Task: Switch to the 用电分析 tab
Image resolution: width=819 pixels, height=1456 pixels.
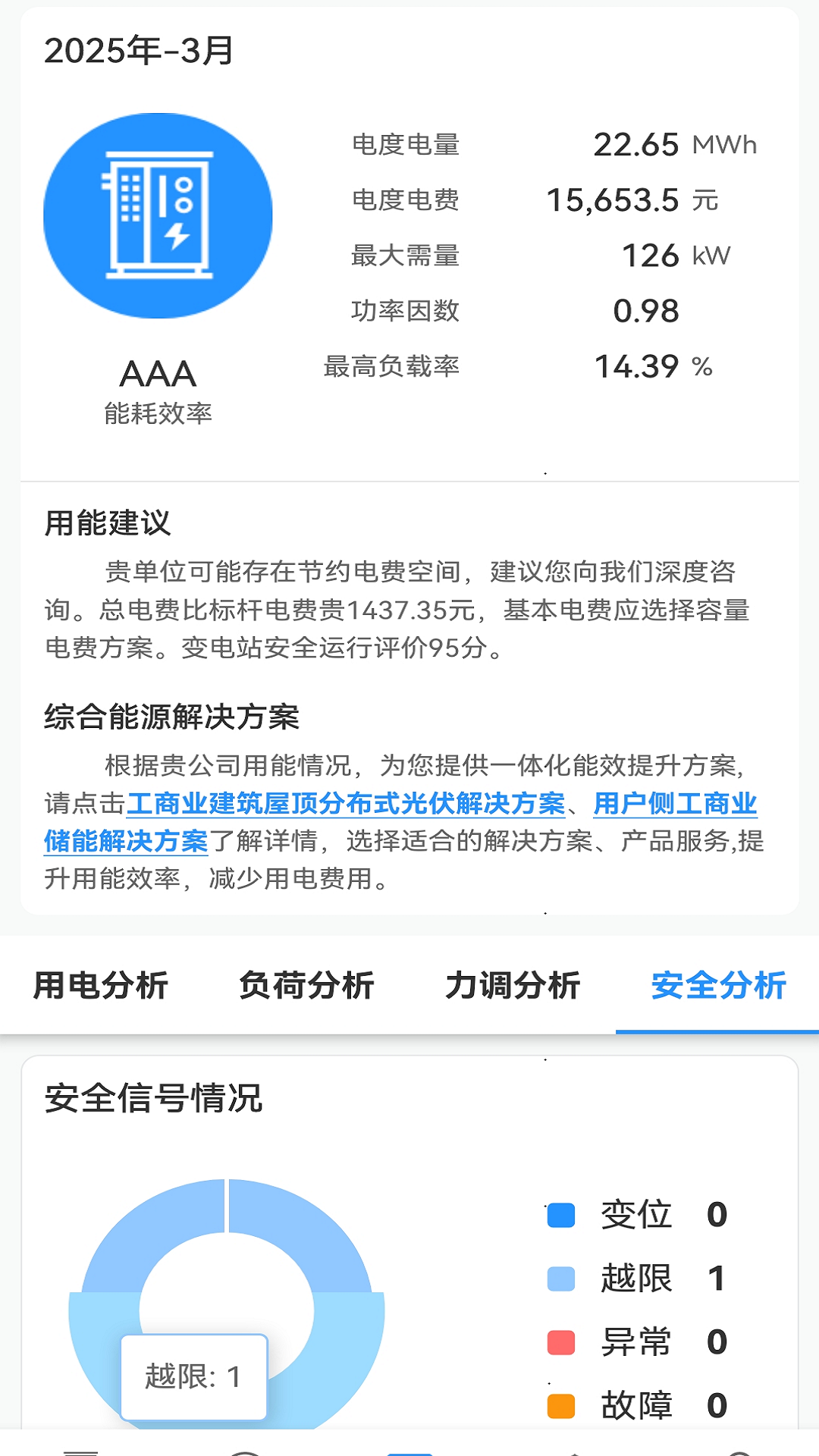Action: pos(101,985)
